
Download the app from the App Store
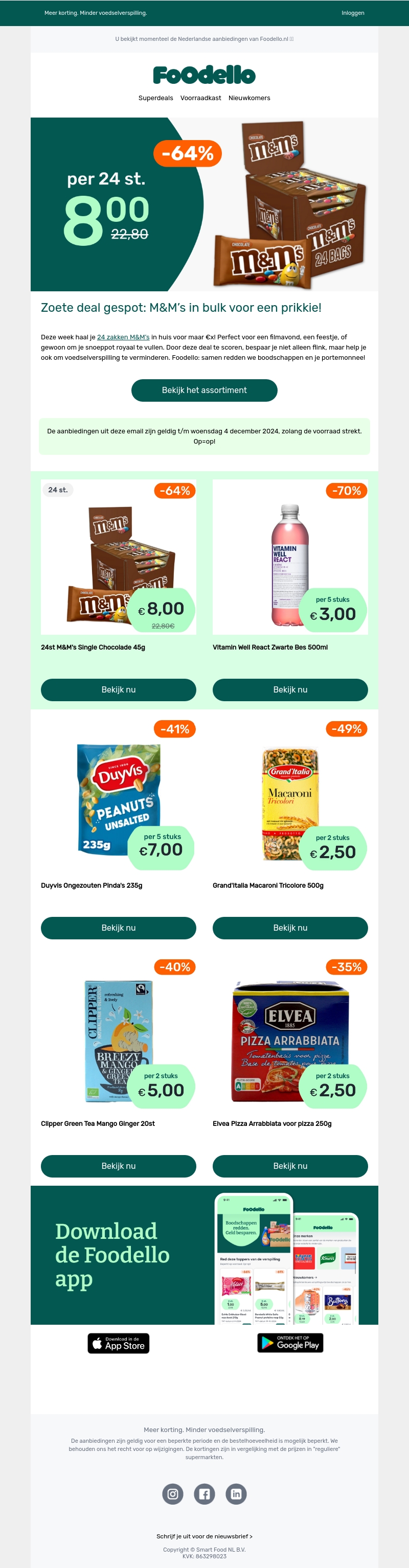click(x=118, y=1344)
